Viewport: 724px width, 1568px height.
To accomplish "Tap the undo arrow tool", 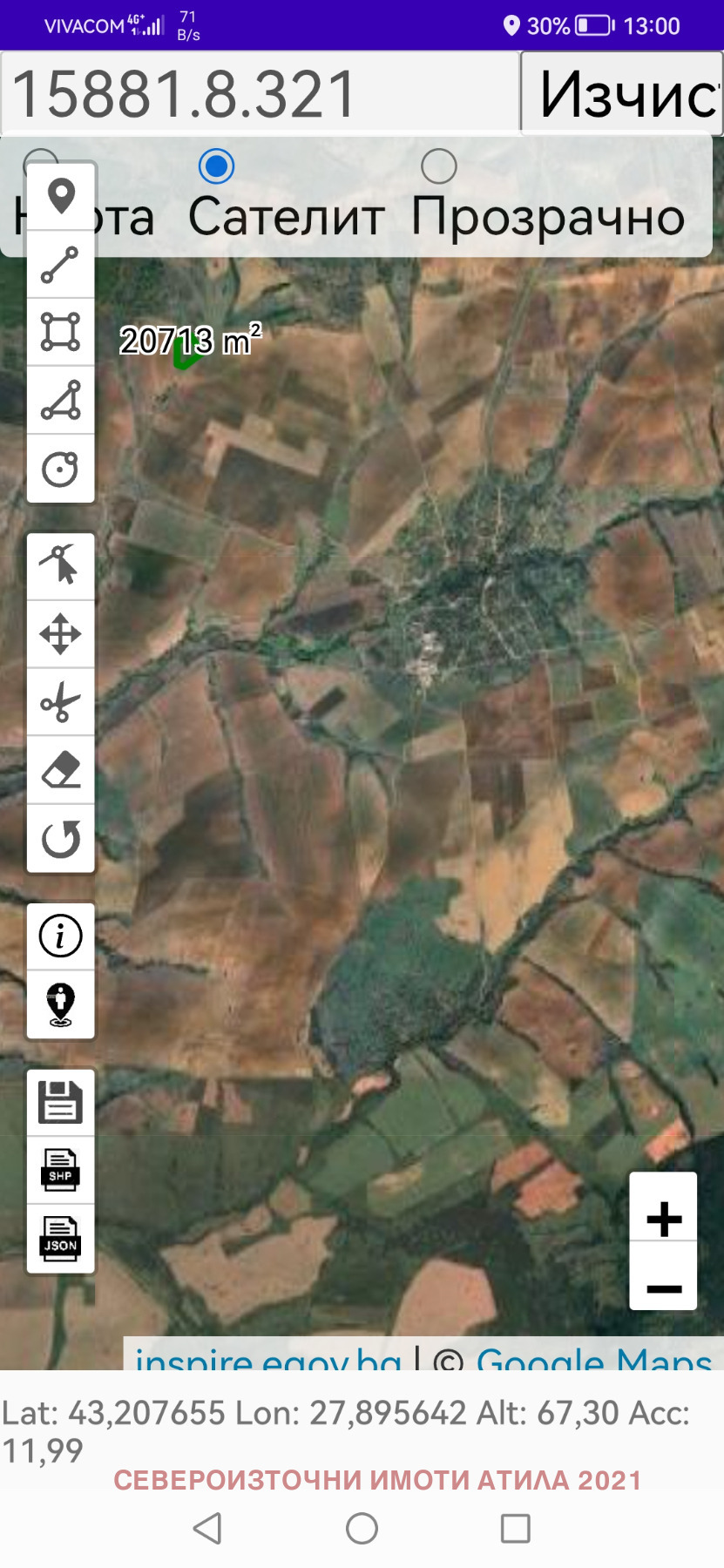I will coord(61,838).
